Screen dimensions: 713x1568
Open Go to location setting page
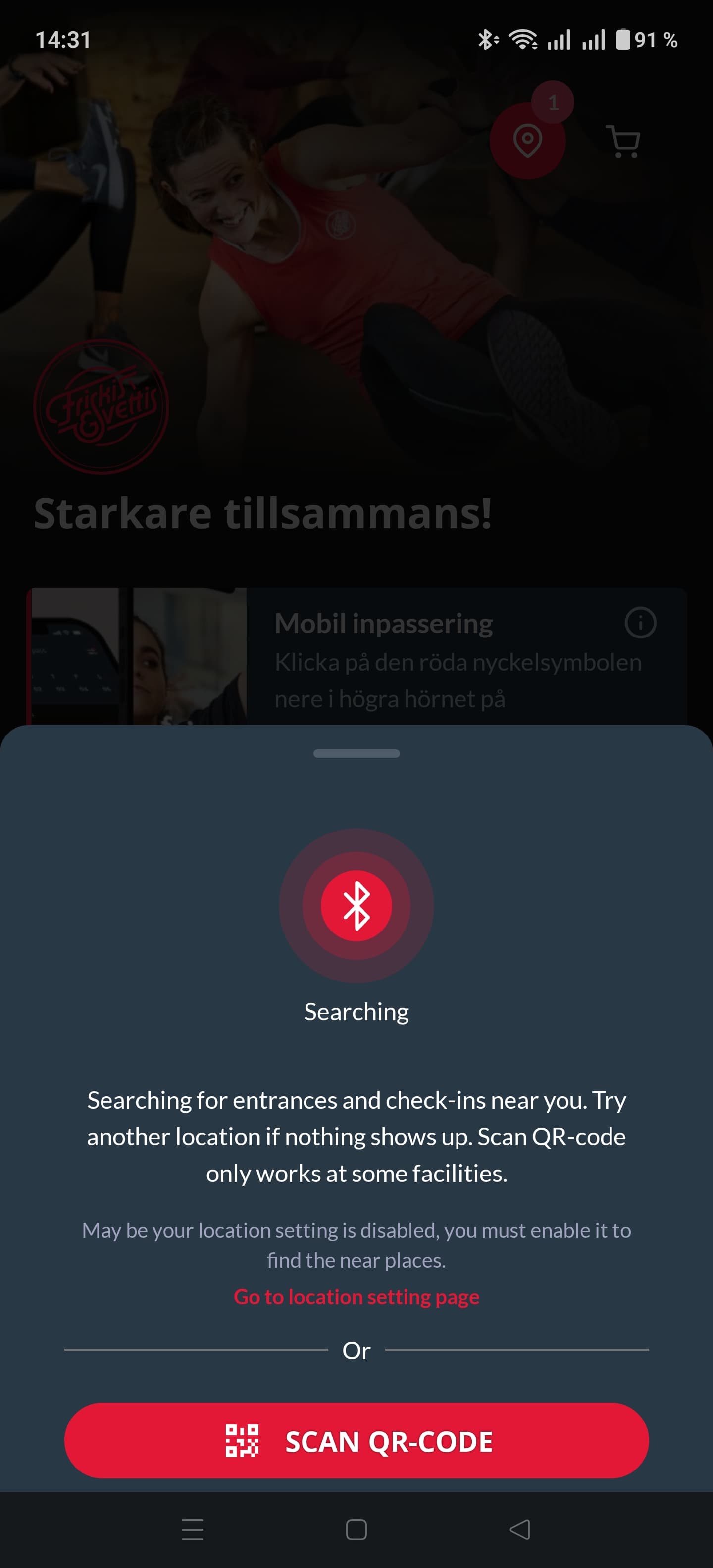(357, 1296)
